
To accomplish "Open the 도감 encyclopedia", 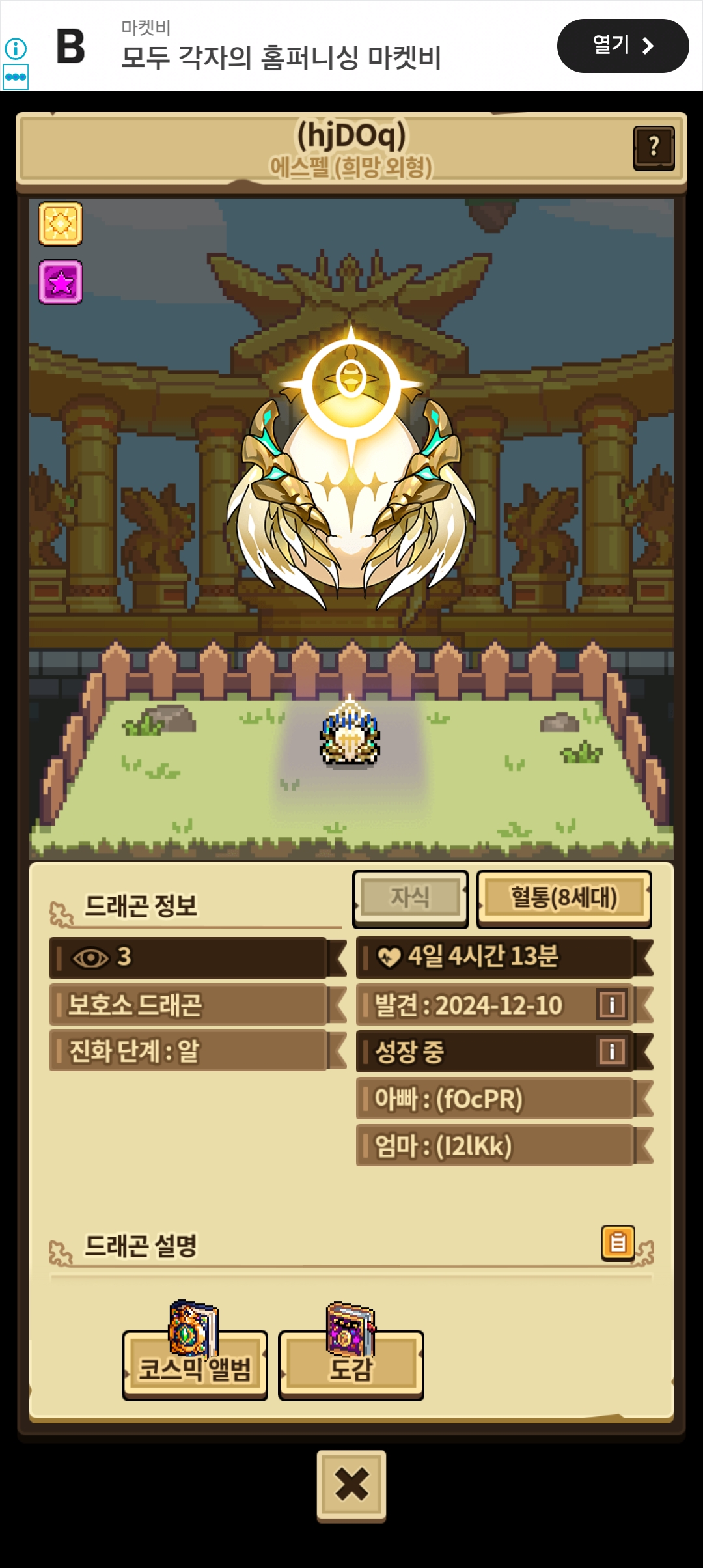I will 351,1367.
